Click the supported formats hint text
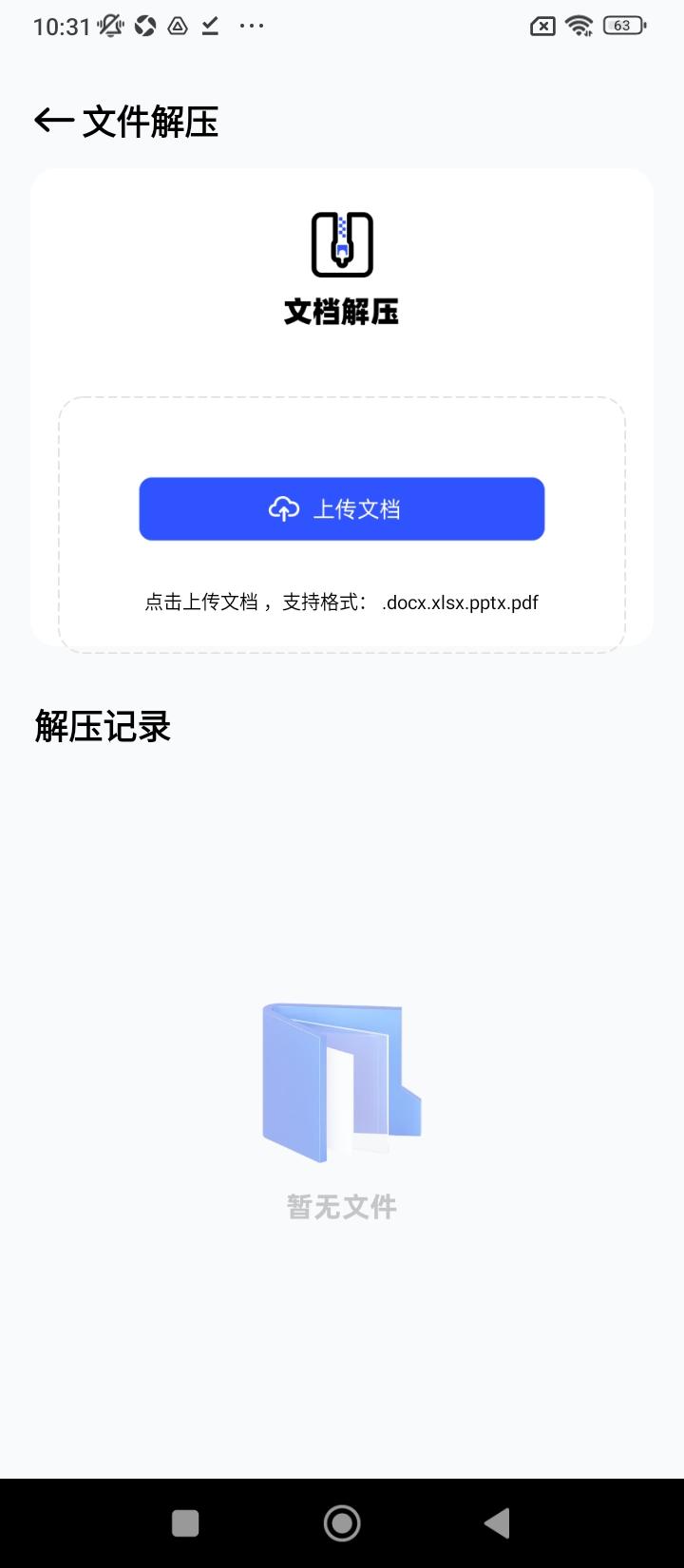The height and width of the screenshot is (1568, 684). pos(342,602)
